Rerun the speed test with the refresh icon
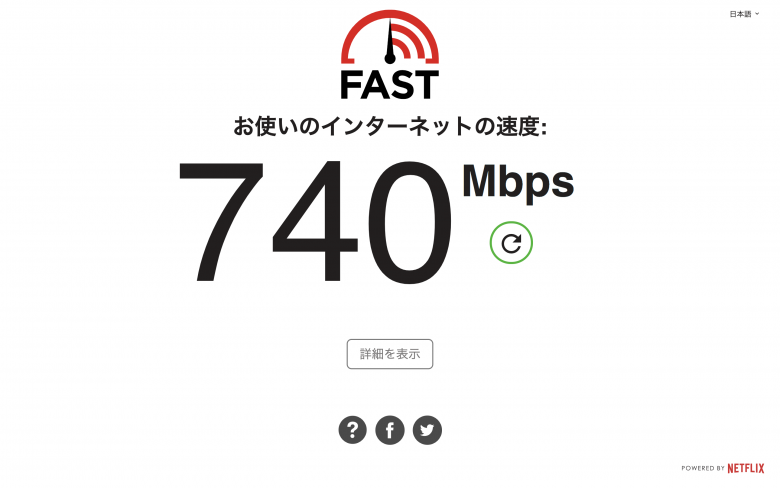Viewport: 780px width, 488px height. click(x=511, y=243)
